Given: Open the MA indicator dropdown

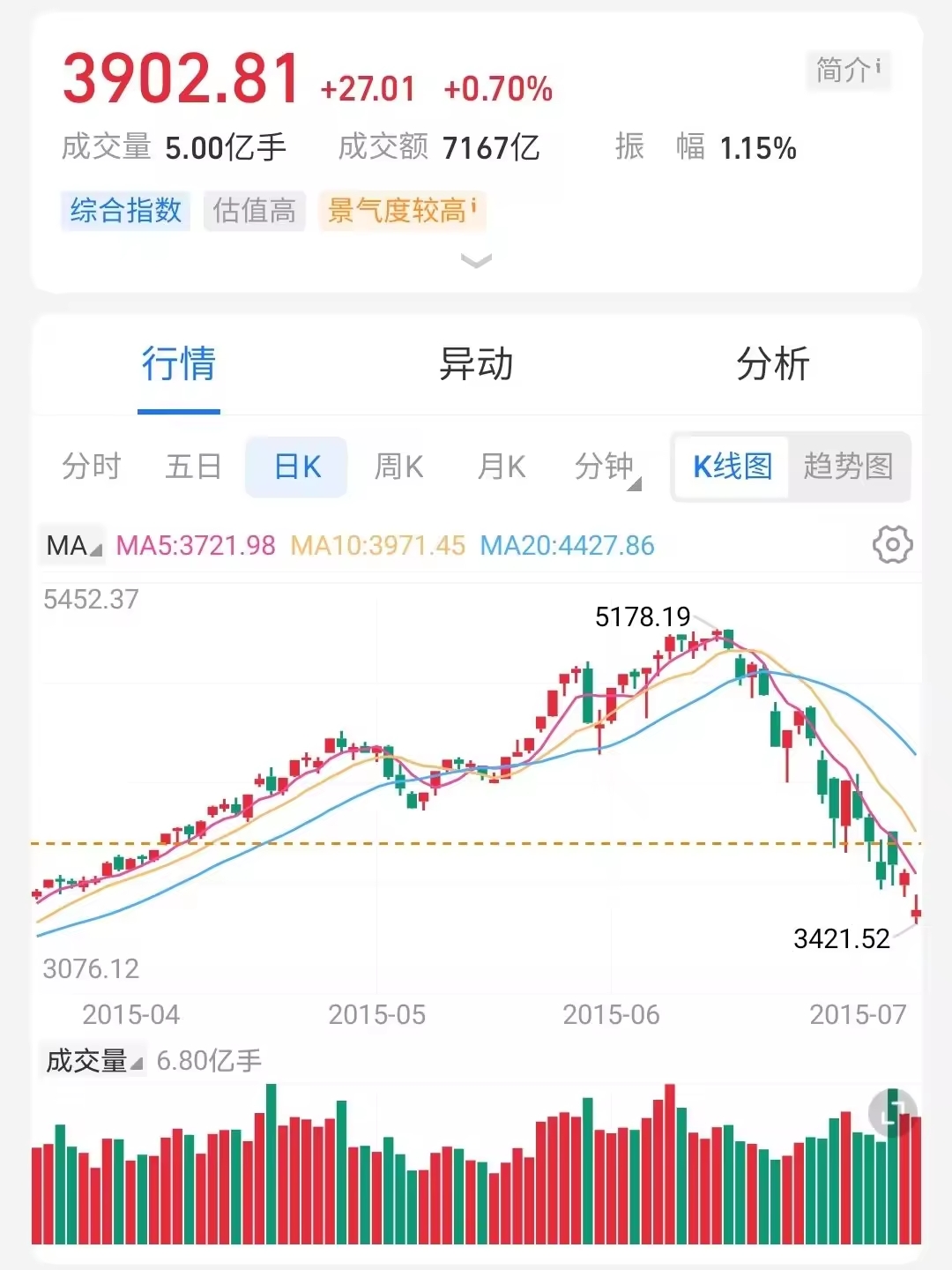Looking at the screenshot, I should coord(73,546).
